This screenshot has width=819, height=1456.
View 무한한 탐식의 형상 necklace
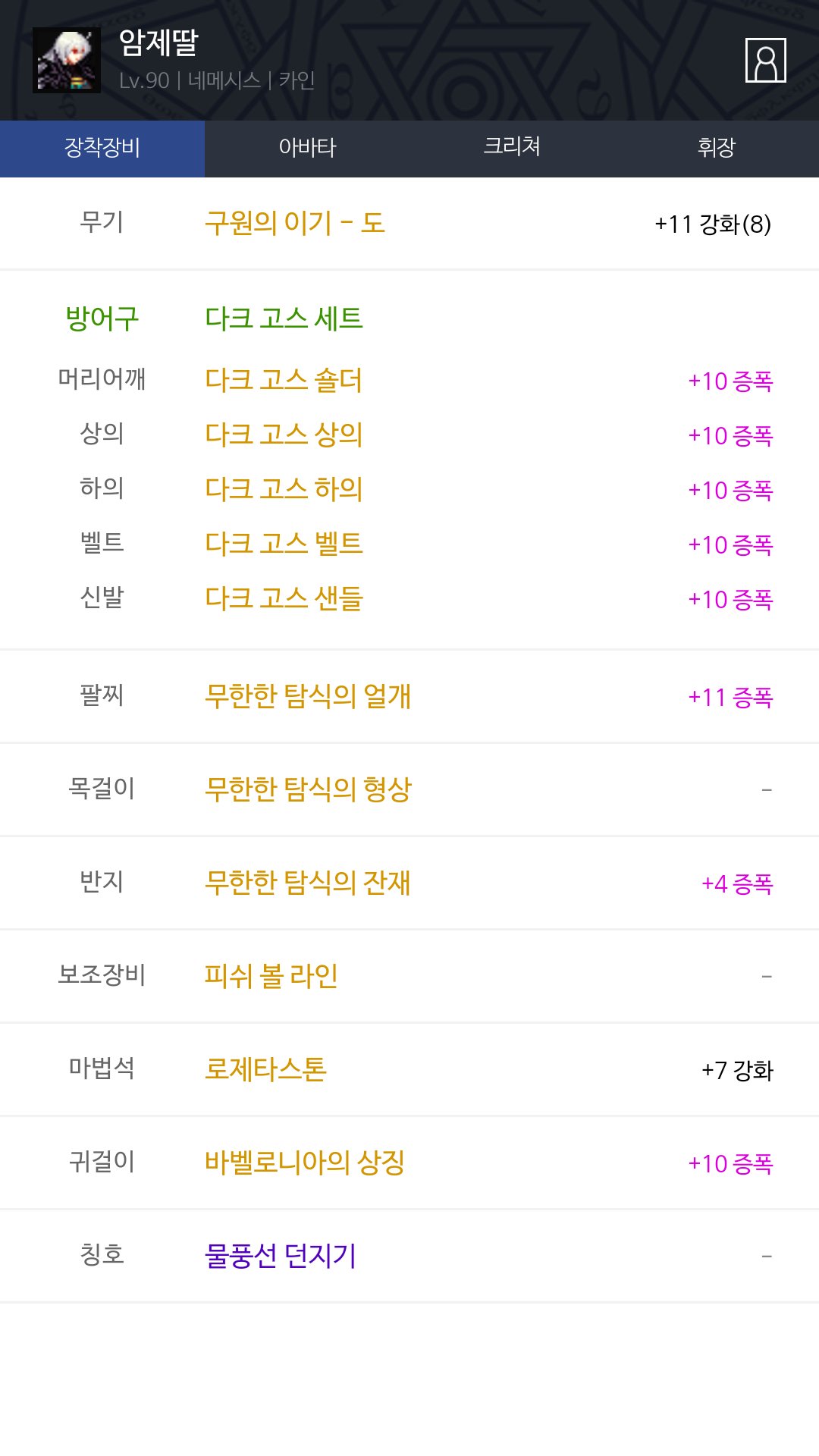point(308,789)
